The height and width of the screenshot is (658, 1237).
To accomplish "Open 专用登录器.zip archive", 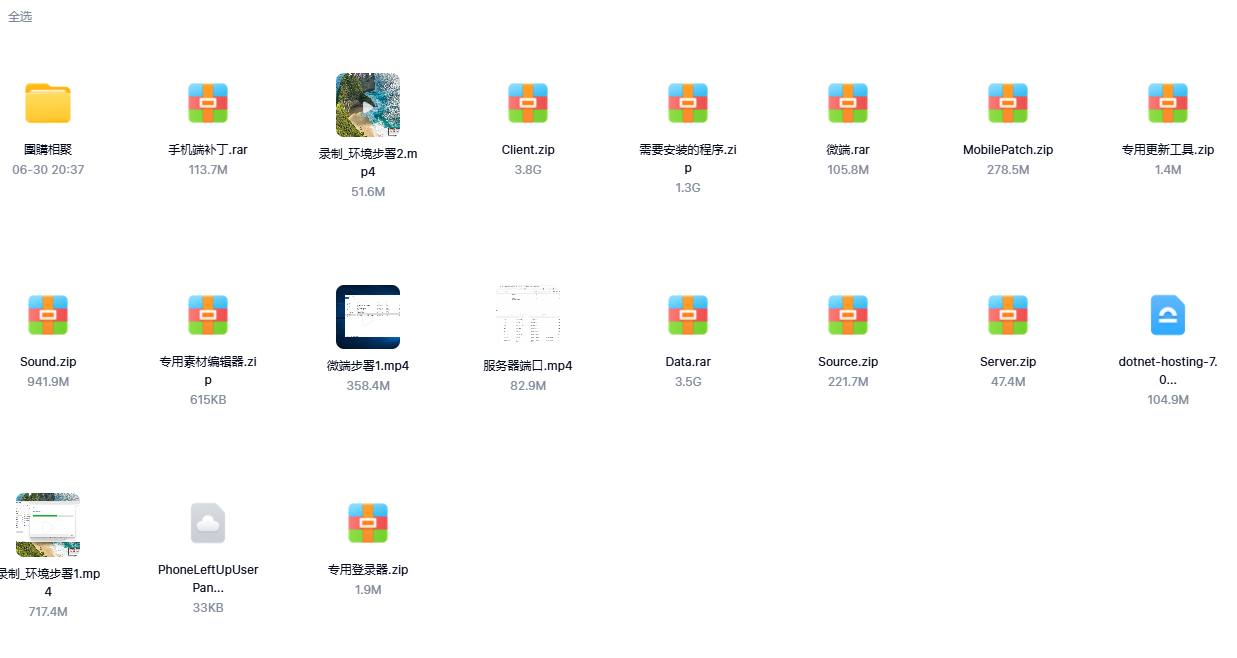I will [368, 524].
